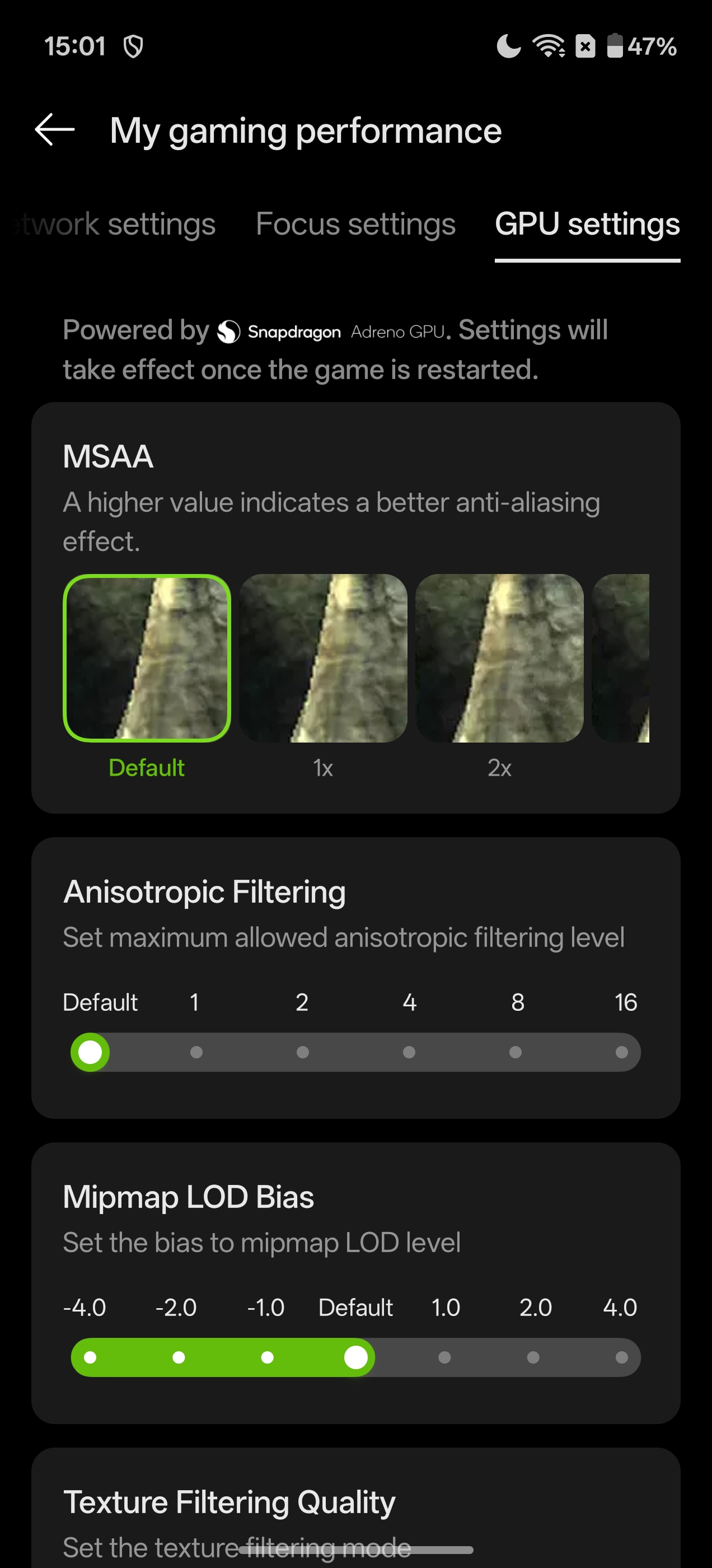
Task: Choose the 2x MSAA option
Action: [499, 658]
